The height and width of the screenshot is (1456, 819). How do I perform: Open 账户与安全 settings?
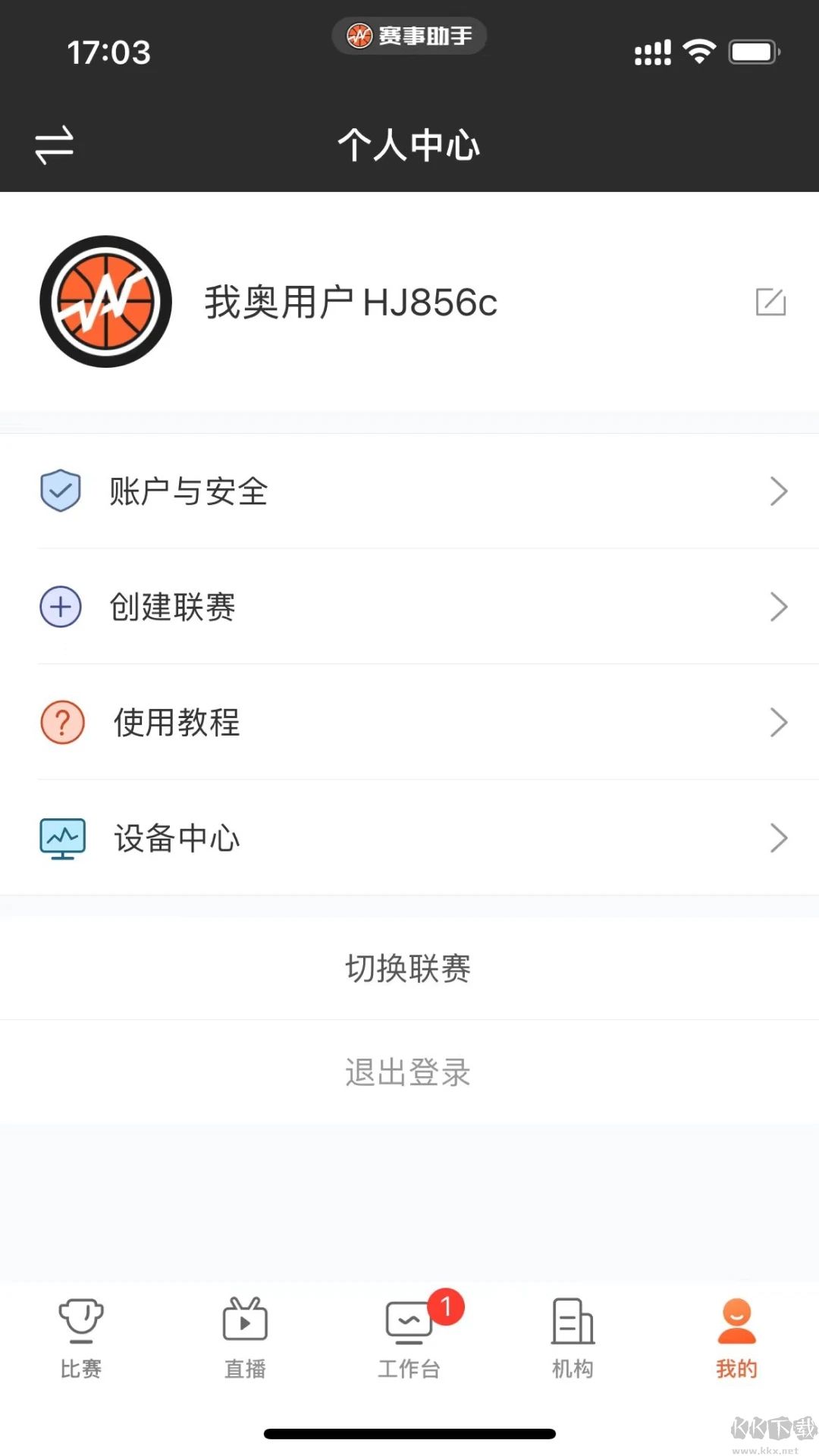(x=409, y=491)
